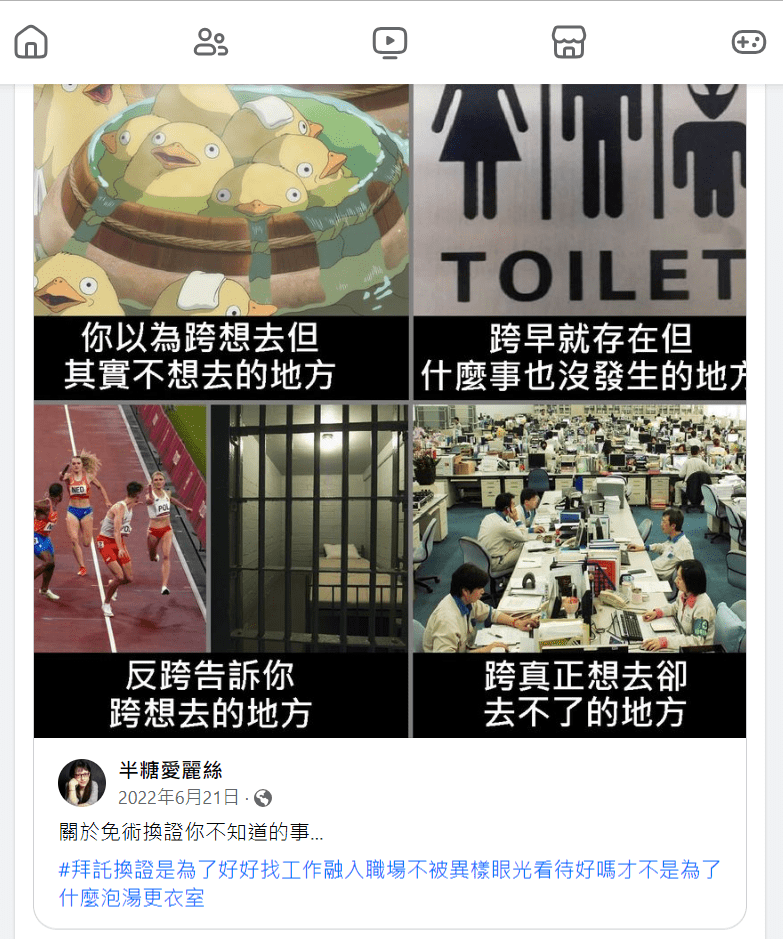Screen dimensions: 783x939
Task: Open the post dated 2022年6月21日
Action: click(x=178, y=798)
